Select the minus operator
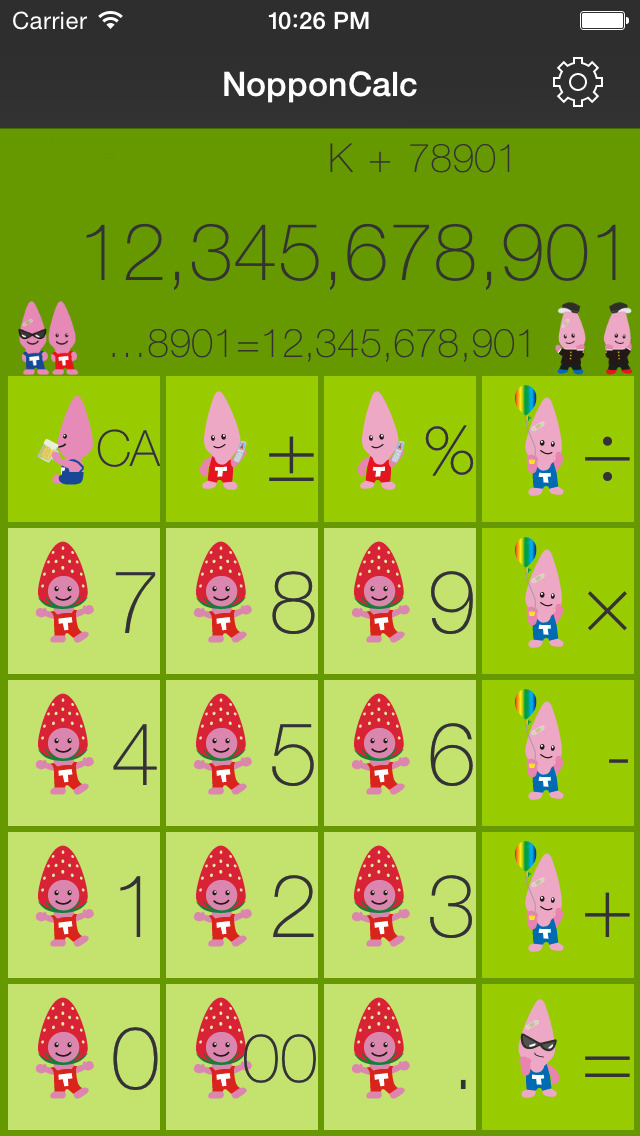Viewport: 640px width, 1136px height. [x=558, y=753]
